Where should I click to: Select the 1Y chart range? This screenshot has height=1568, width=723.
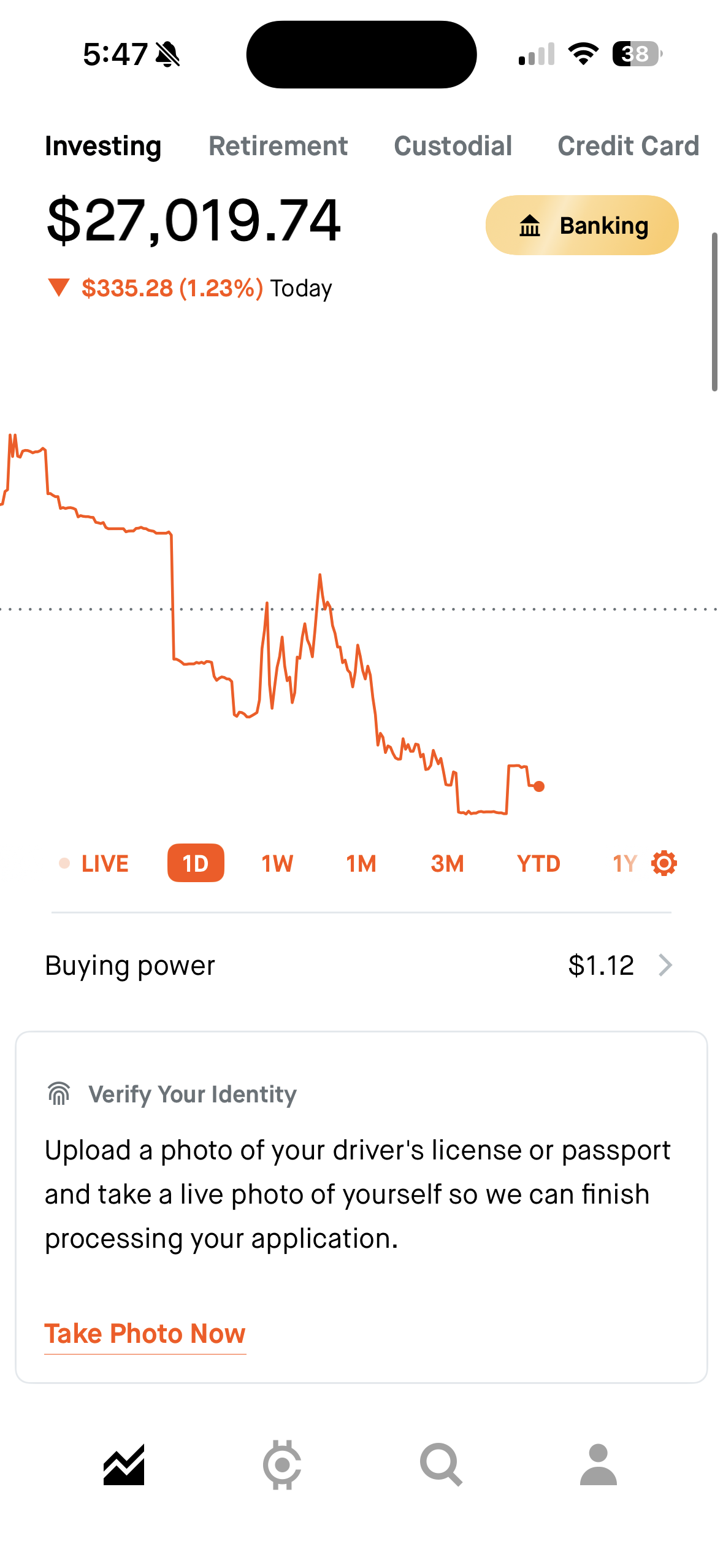click(624, 864)
